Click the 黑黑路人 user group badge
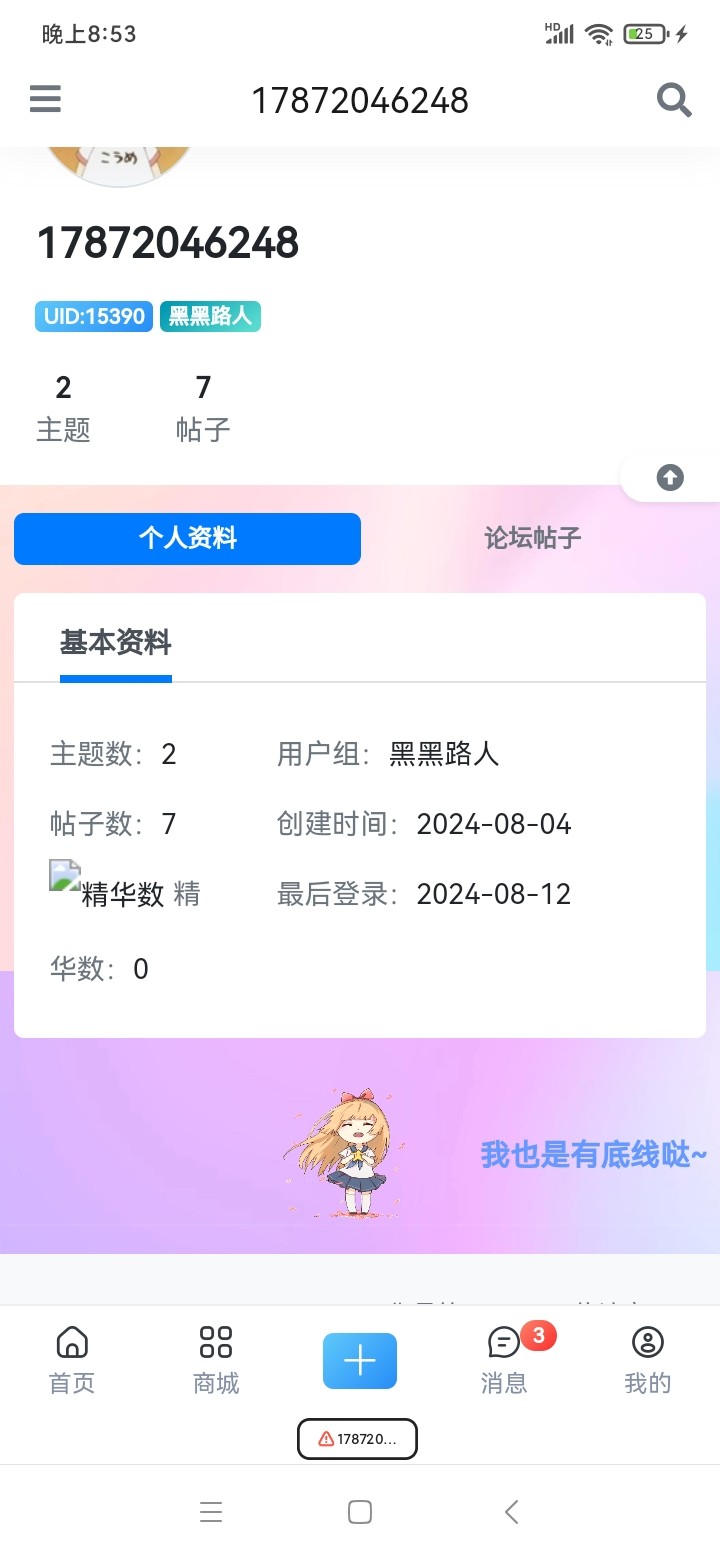 [210, 316]
